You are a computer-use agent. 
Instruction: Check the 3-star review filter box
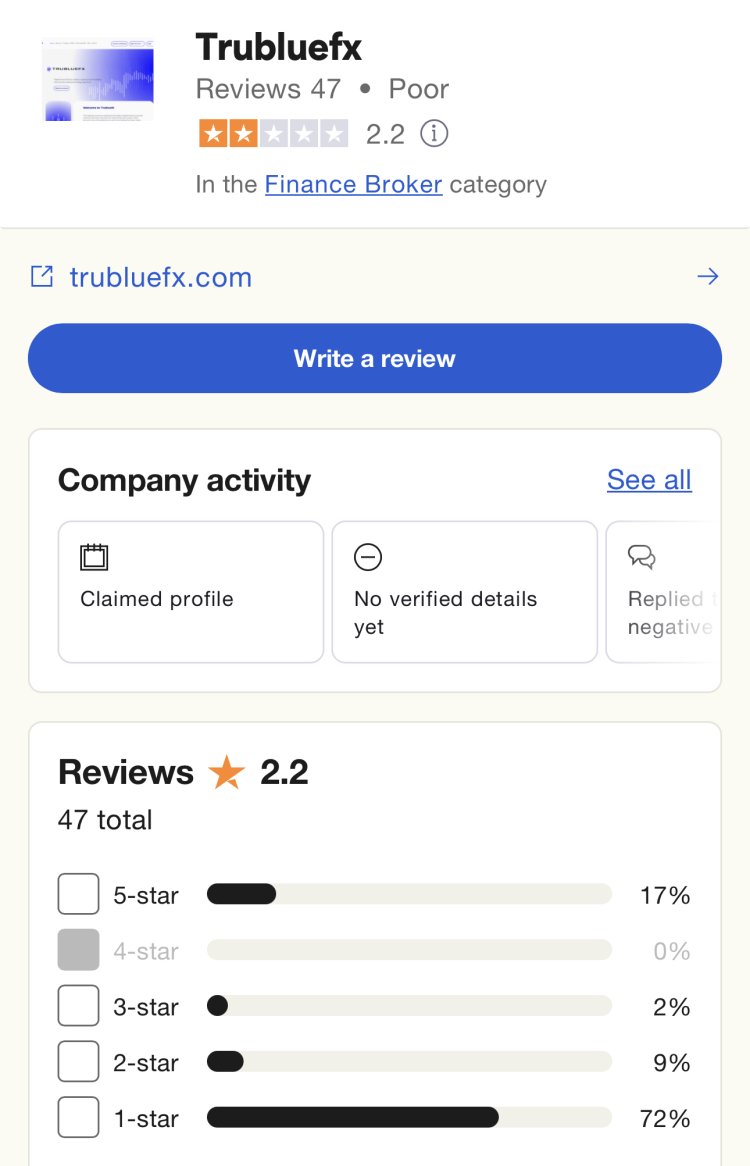click(78, 1006)
